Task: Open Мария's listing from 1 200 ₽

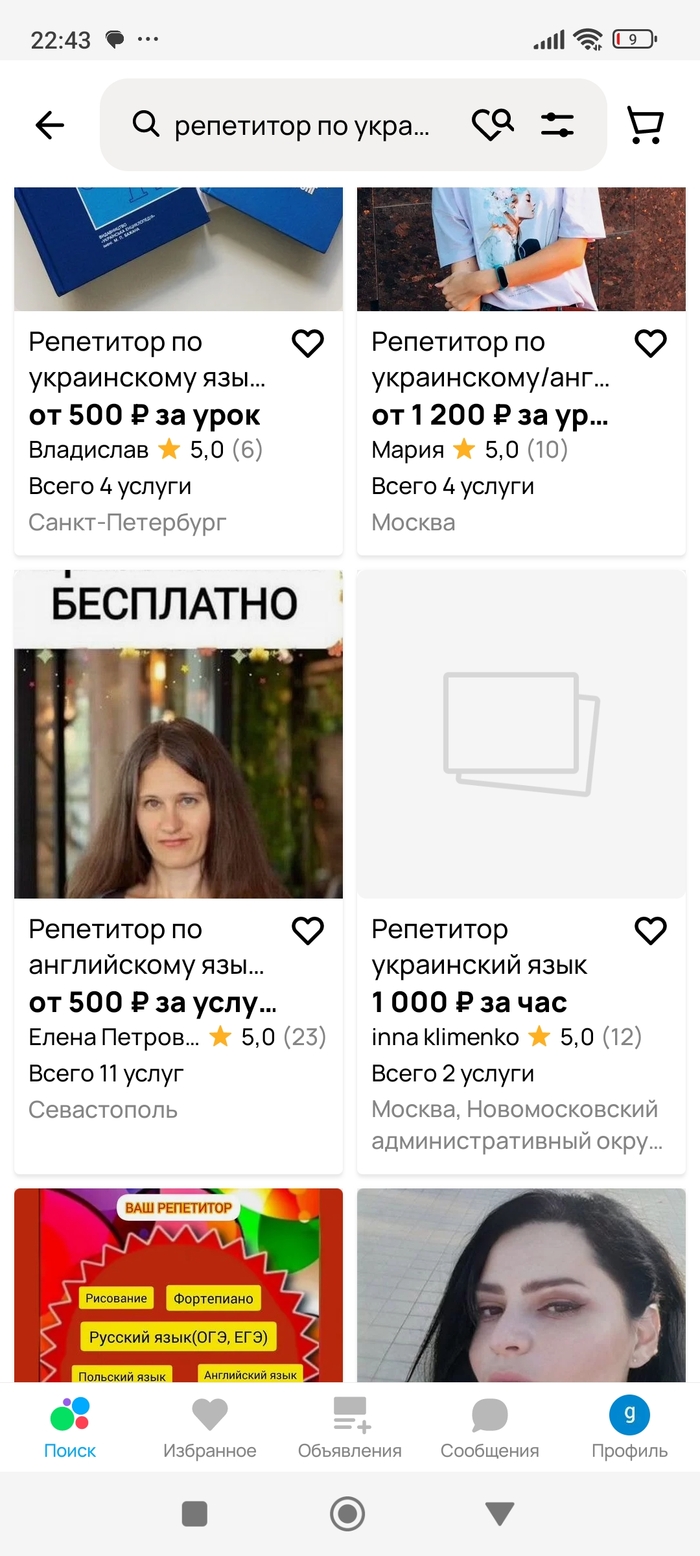Action: [x=490, y=415]
